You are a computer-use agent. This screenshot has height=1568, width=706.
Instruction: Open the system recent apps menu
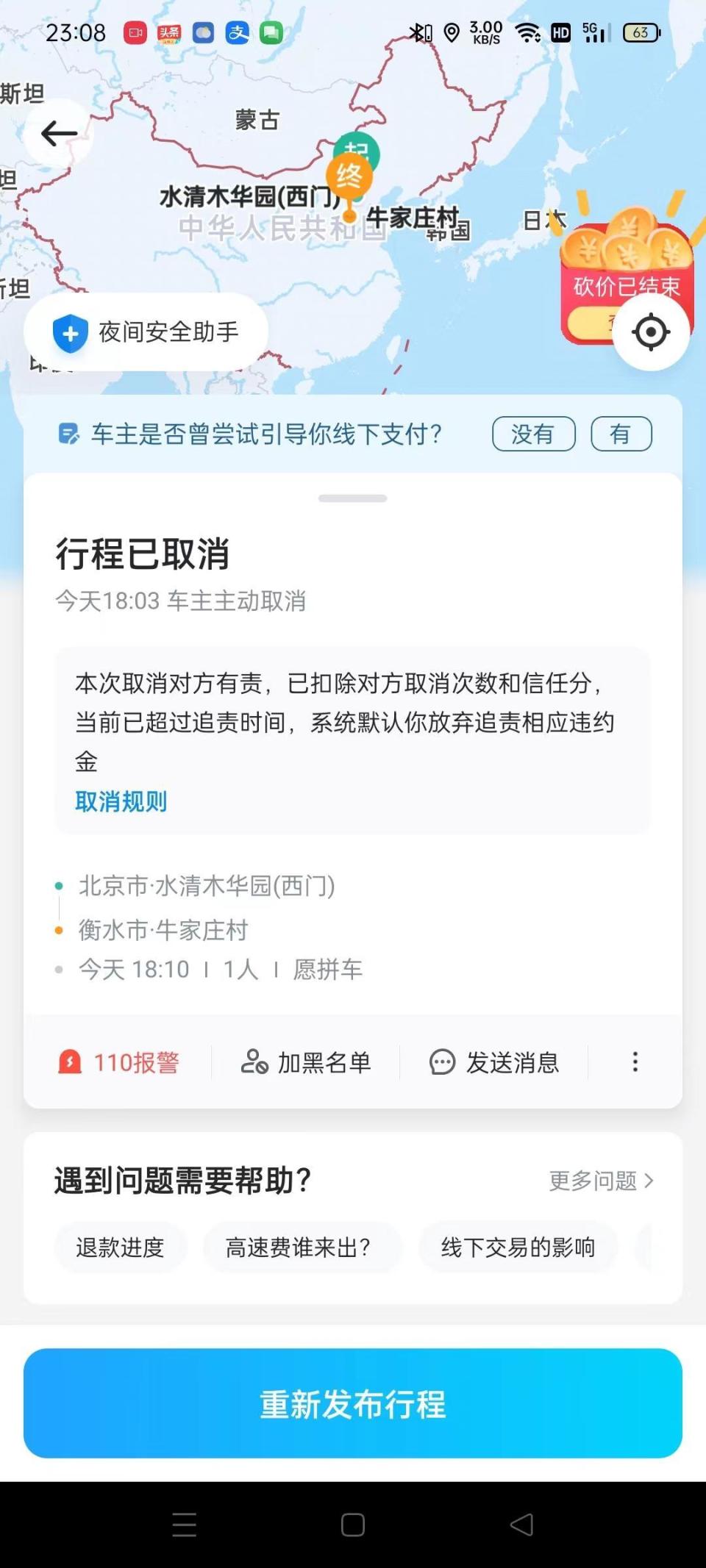point(184,1525)
